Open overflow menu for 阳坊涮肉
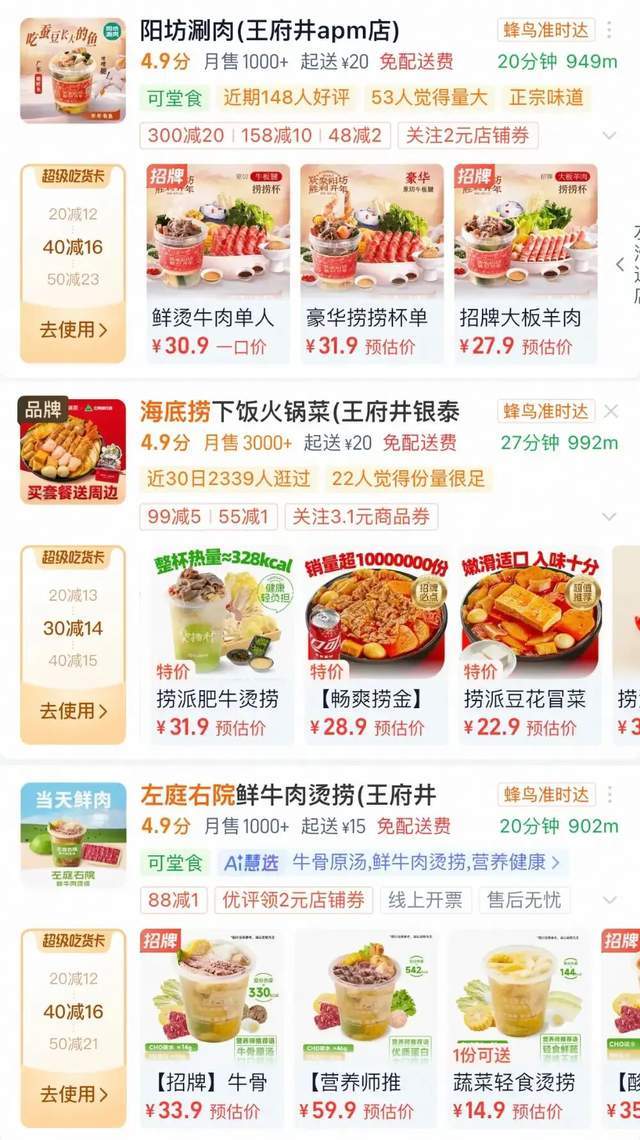 point(609,30)
